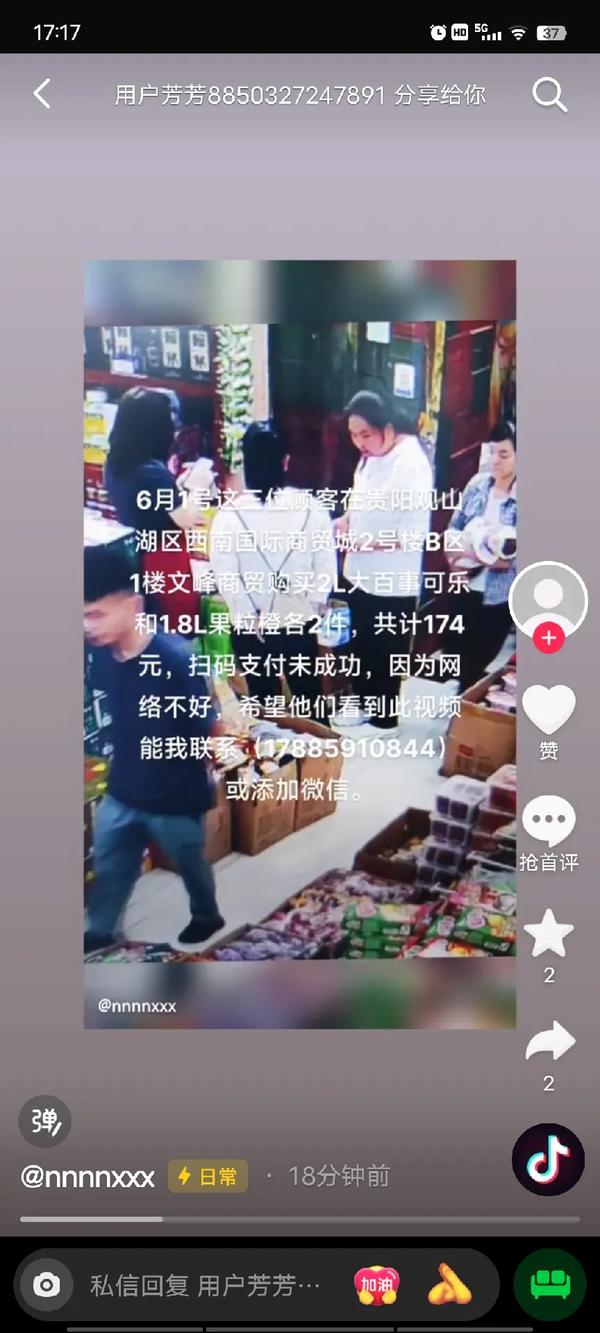Follow the creator via the red plus badge
This screenshot has width=600, height=1333.
(548, 638)
